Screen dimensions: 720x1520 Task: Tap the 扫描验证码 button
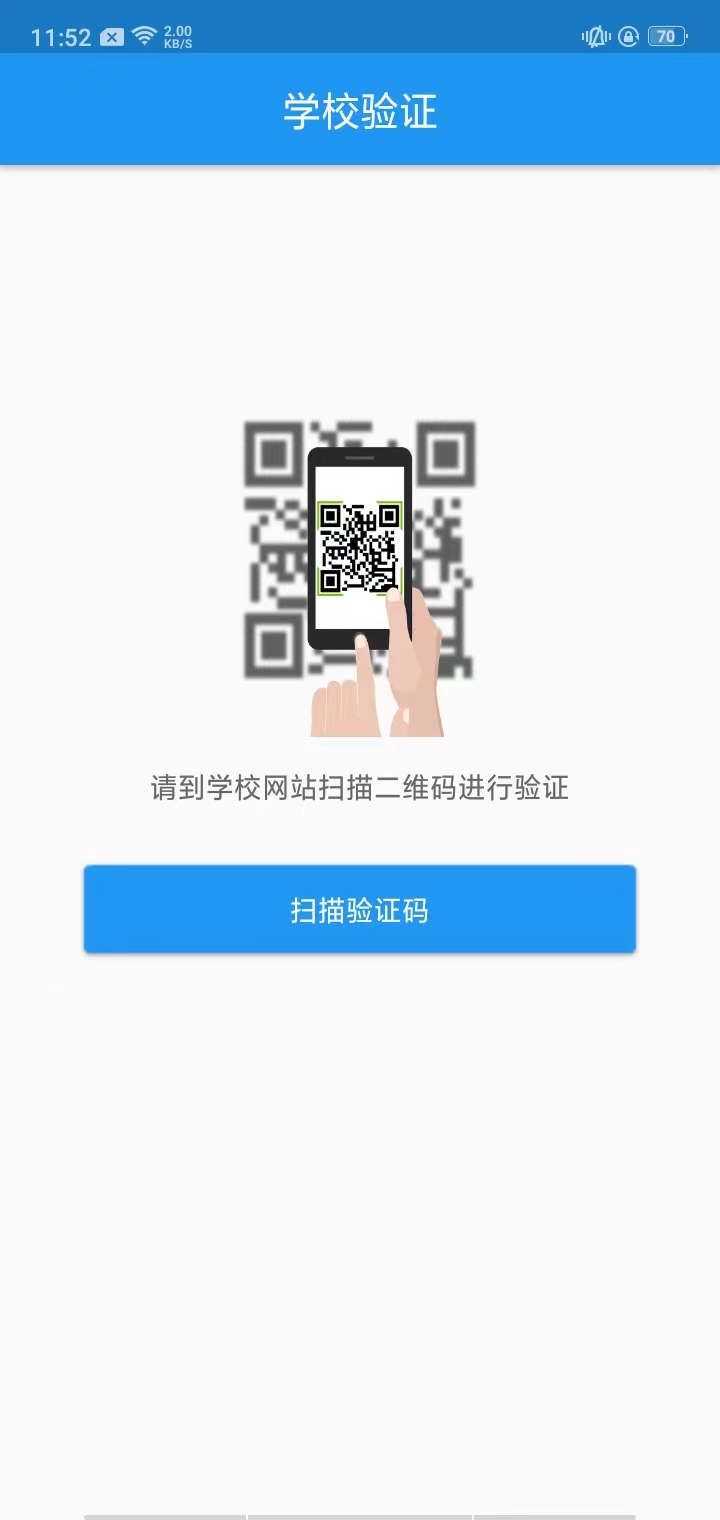click(360, 910)
